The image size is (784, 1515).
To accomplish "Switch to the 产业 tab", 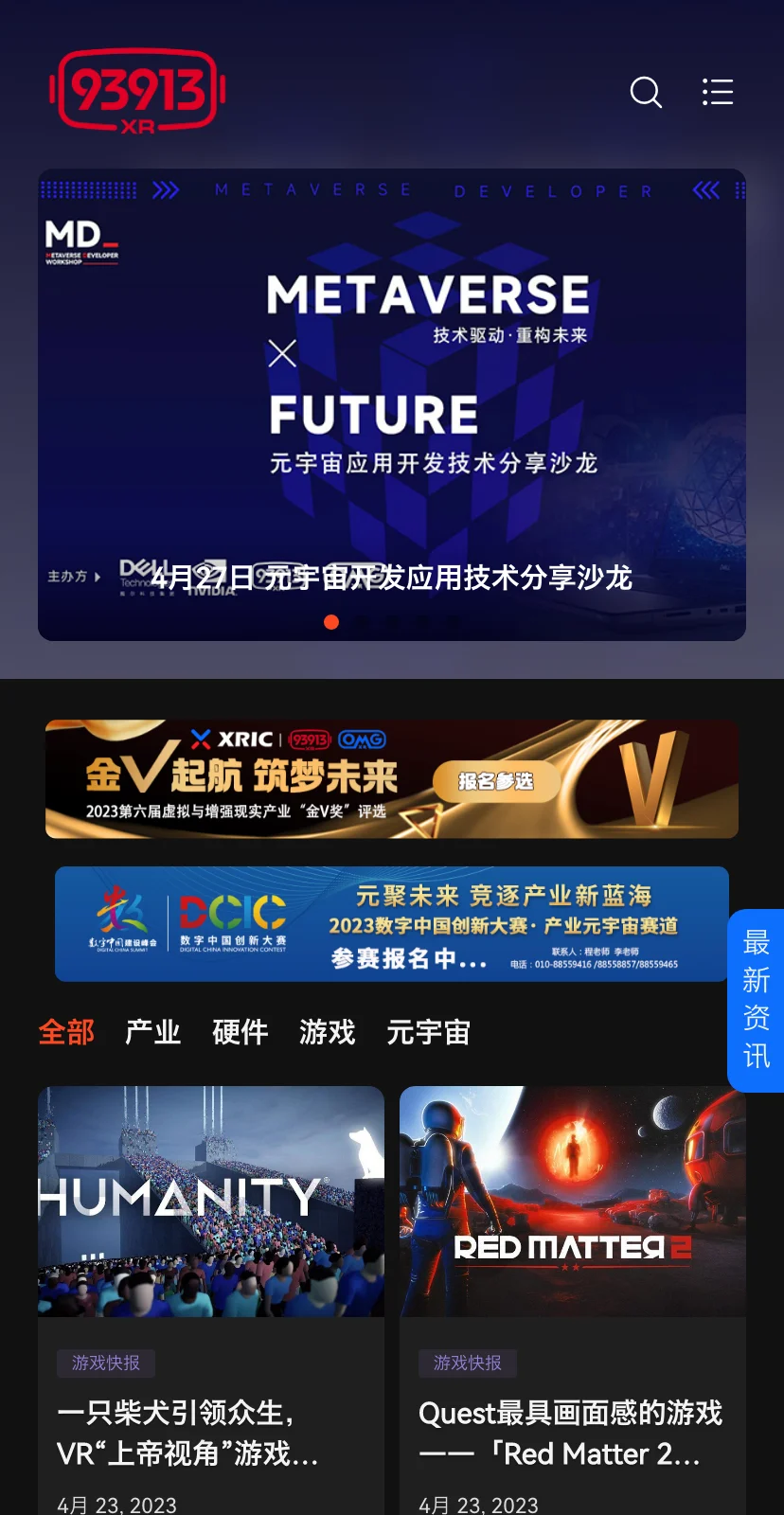I will point(153,1031).
